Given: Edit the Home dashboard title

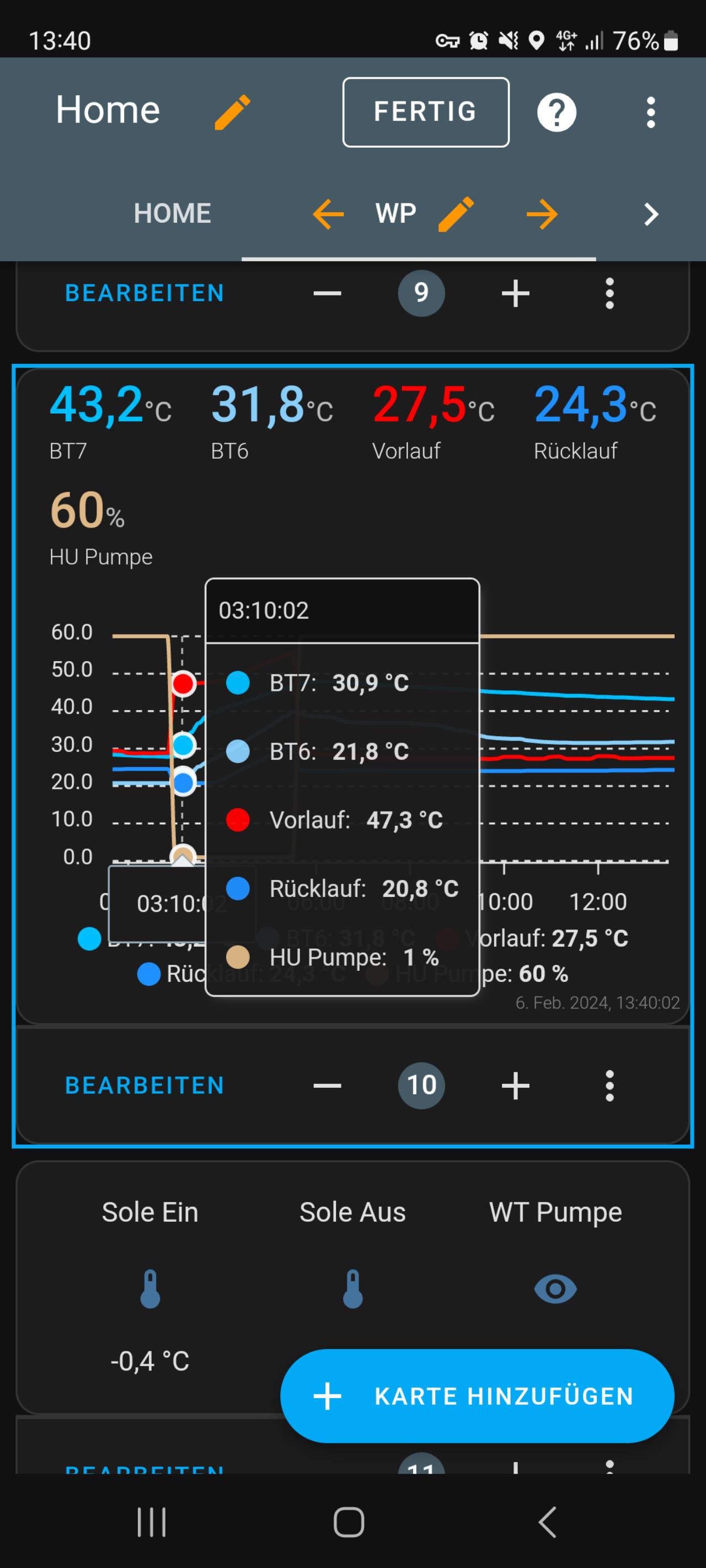Looking at the screenshot, I should 232,112.
